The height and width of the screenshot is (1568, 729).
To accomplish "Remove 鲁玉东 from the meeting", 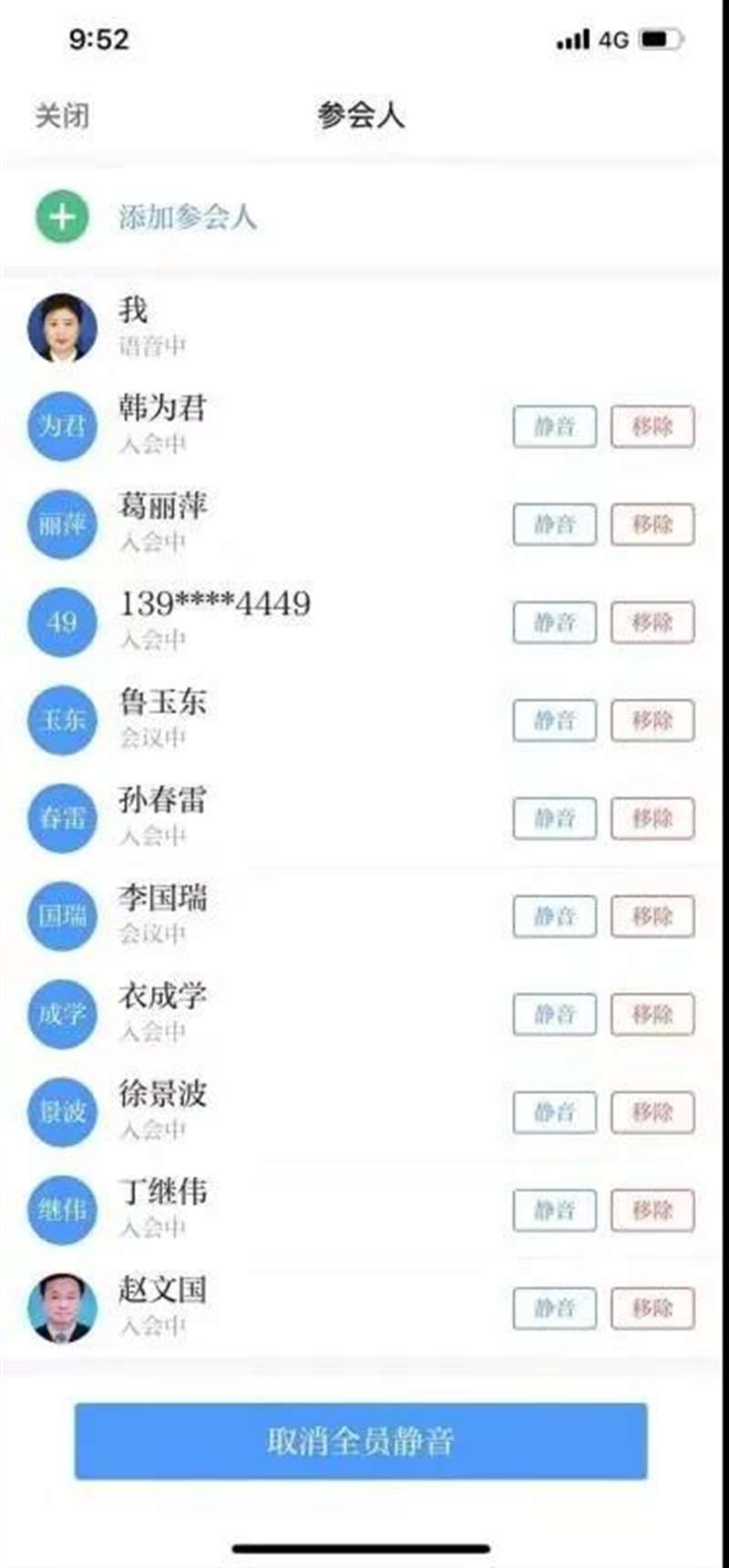I will click(x=652, y=720).
